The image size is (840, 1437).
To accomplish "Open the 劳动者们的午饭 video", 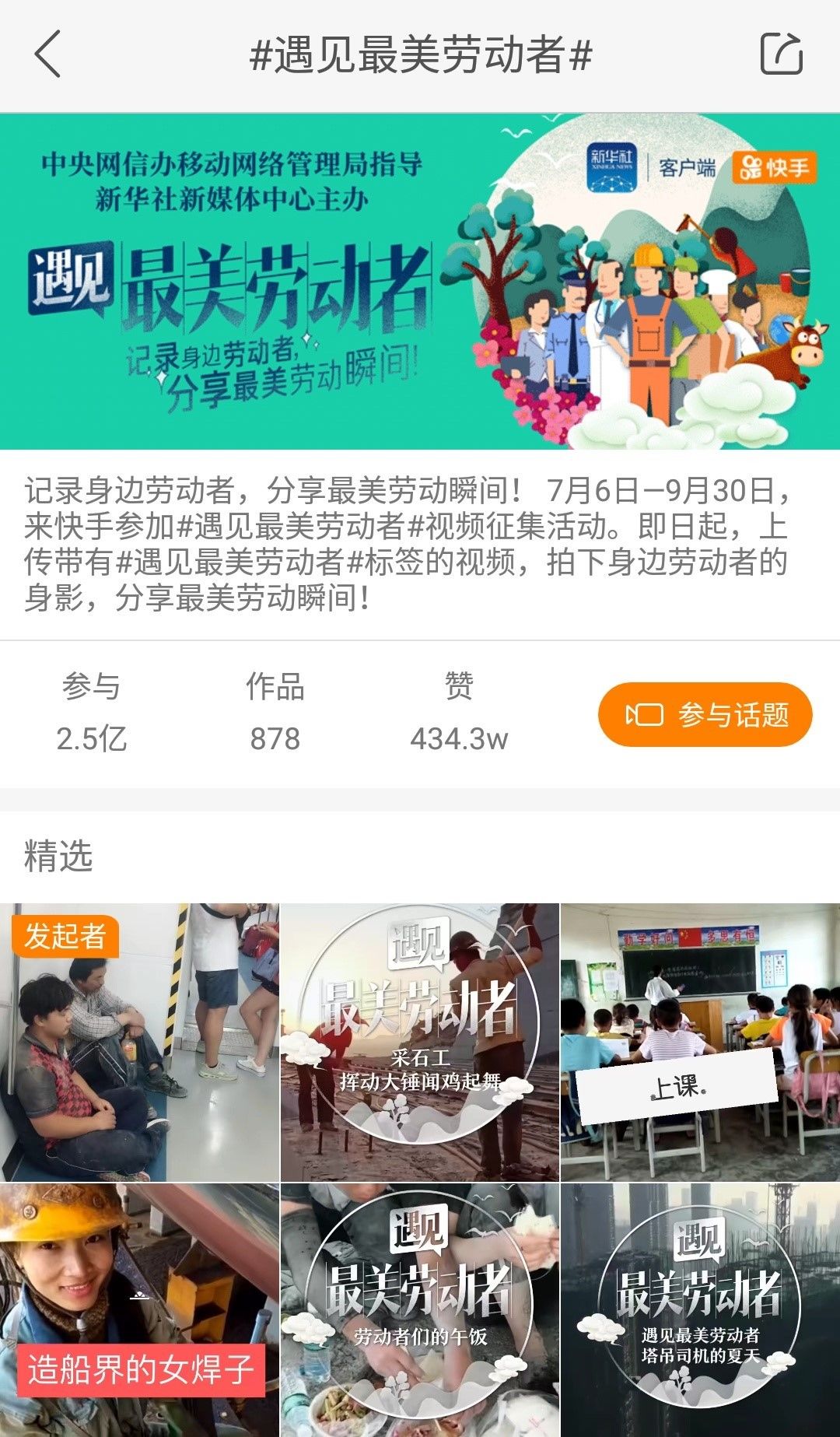I will [x=419, y=1310].
